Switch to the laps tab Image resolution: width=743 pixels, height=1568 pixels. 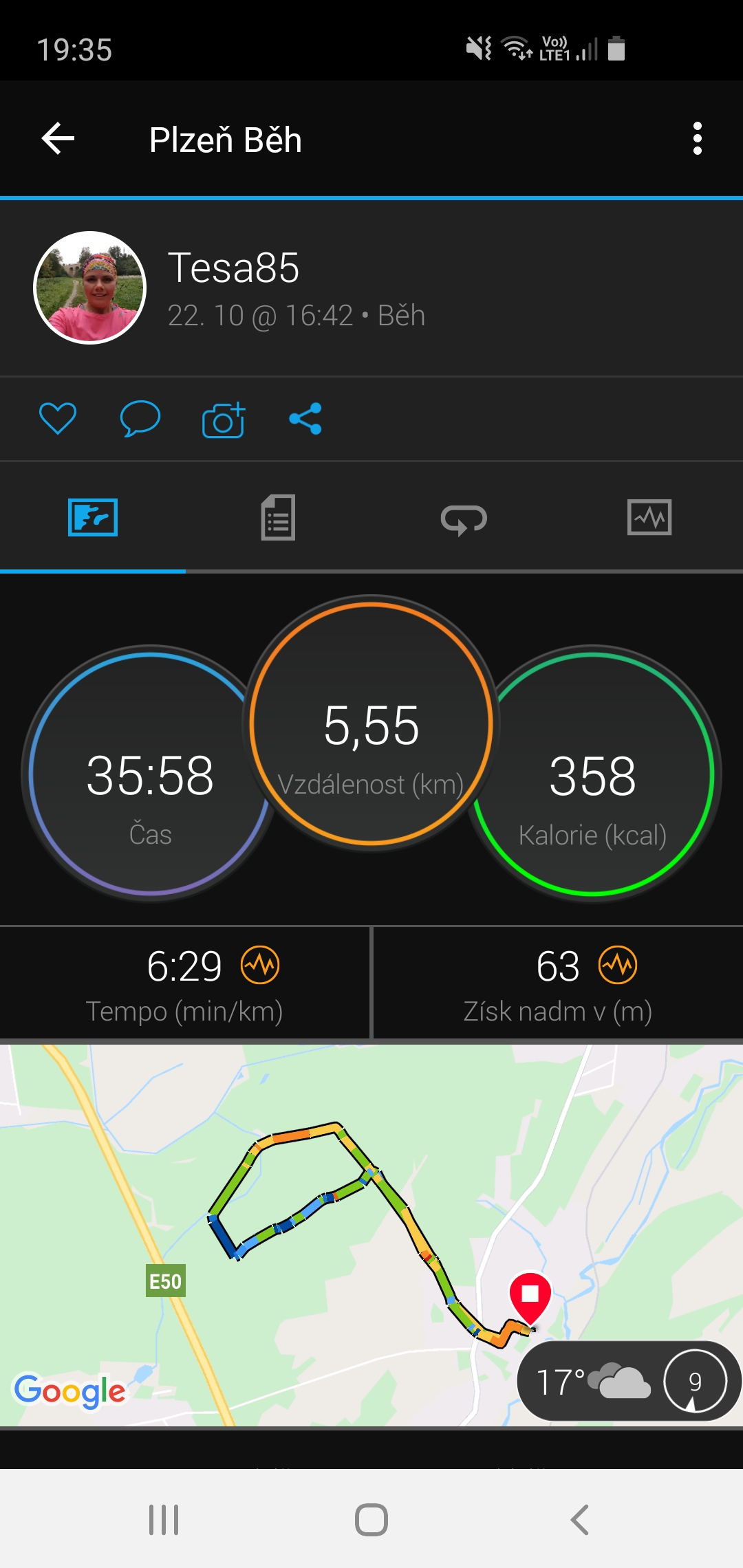click(464, 519)
